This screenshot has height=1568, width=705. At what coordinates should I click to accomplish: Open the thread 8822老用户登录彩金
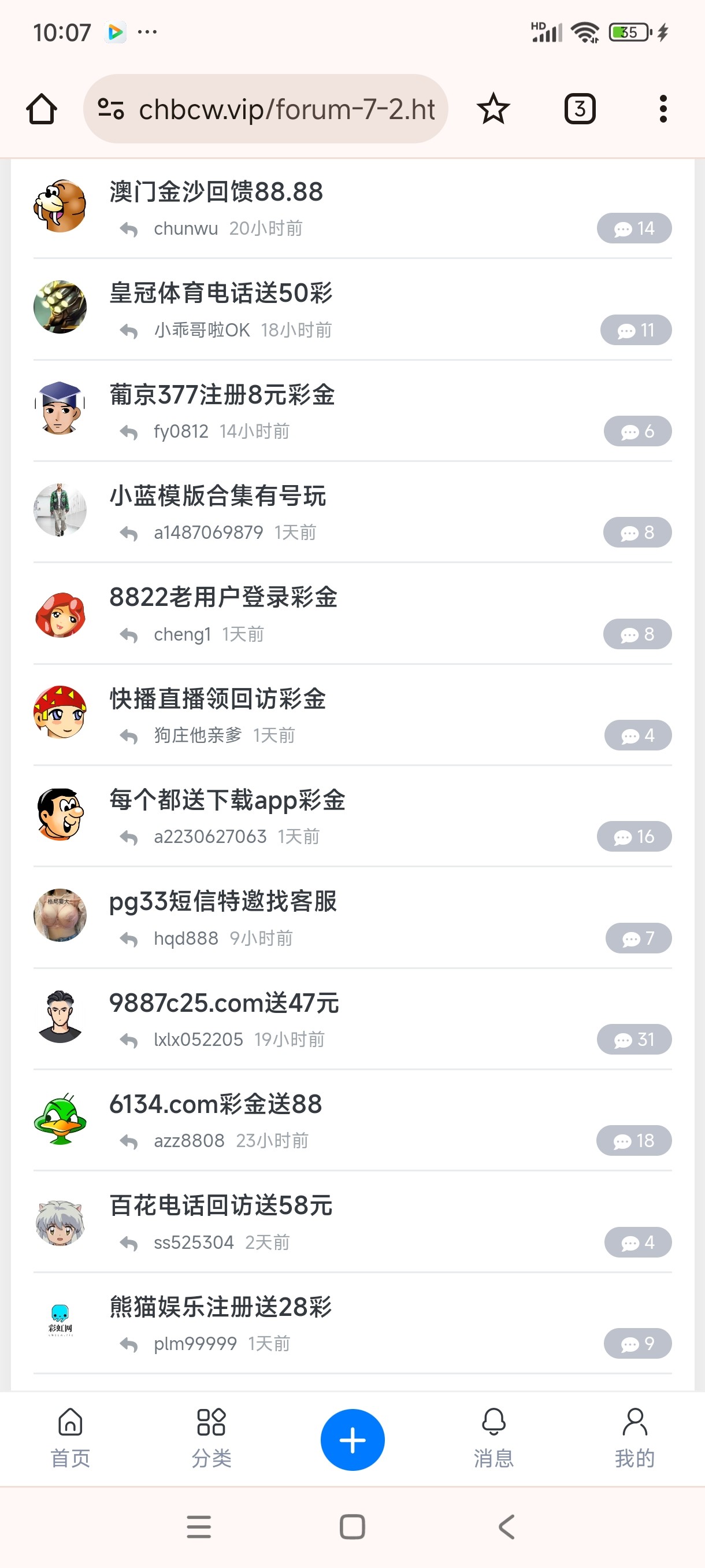(223, 597)
